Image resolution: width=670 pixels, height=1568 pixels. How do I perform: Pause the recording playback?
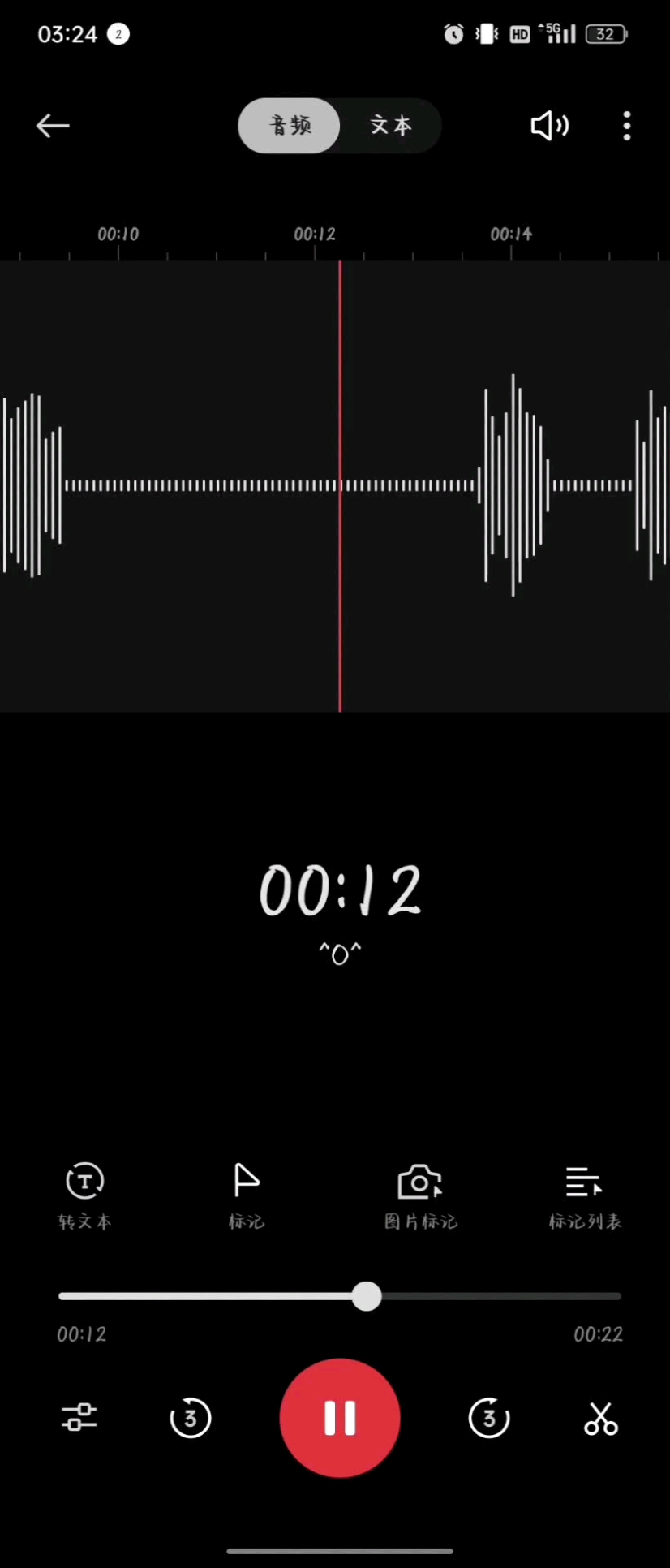340,1418
